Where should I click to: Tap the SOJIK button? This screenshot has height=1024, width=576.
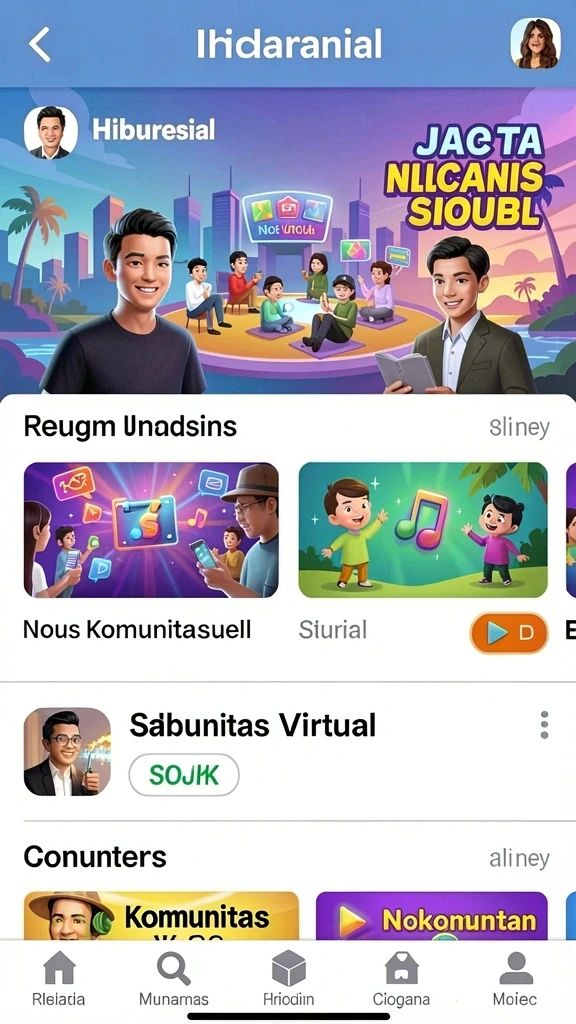pos(184,775)
